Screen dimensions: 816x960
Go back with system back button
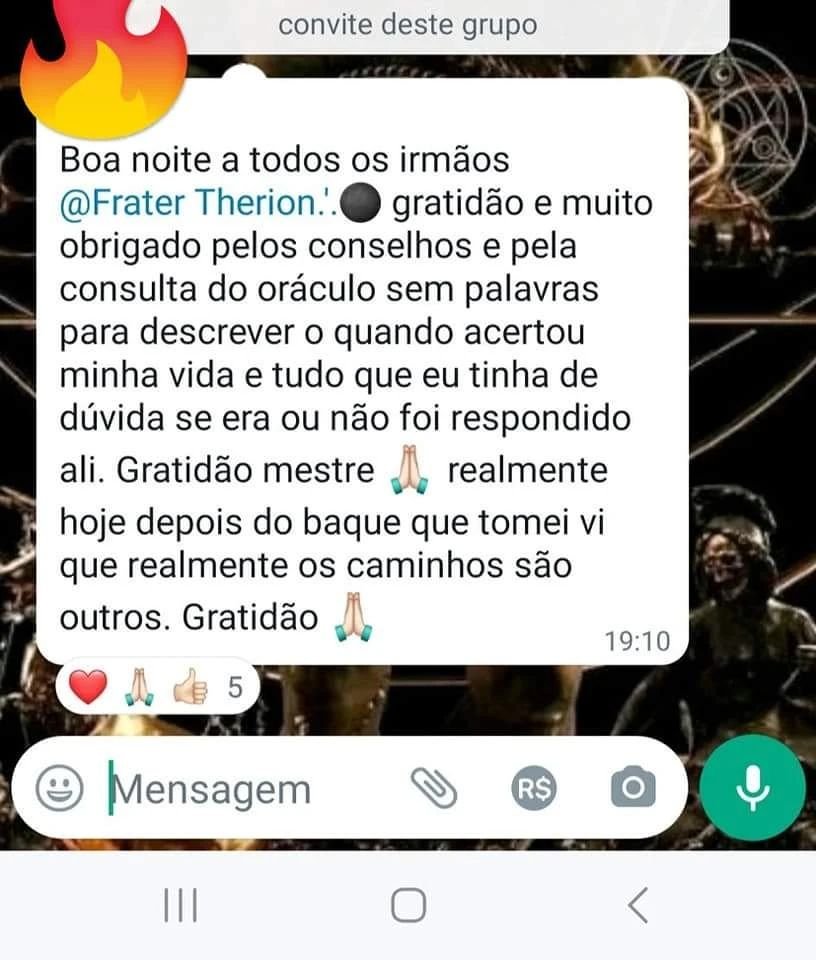pos(638,905)
